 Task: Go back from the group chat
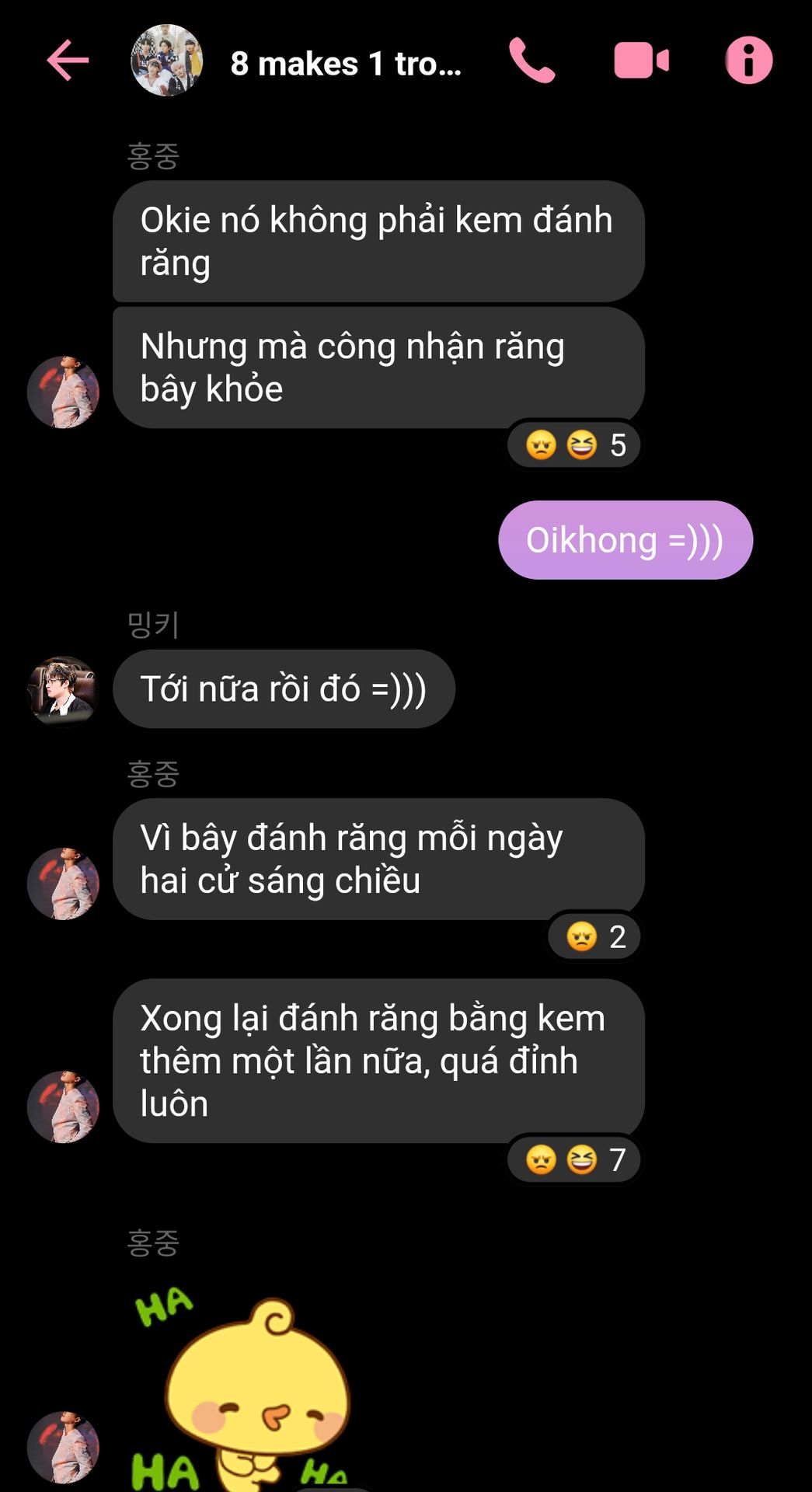pos(68,61)
